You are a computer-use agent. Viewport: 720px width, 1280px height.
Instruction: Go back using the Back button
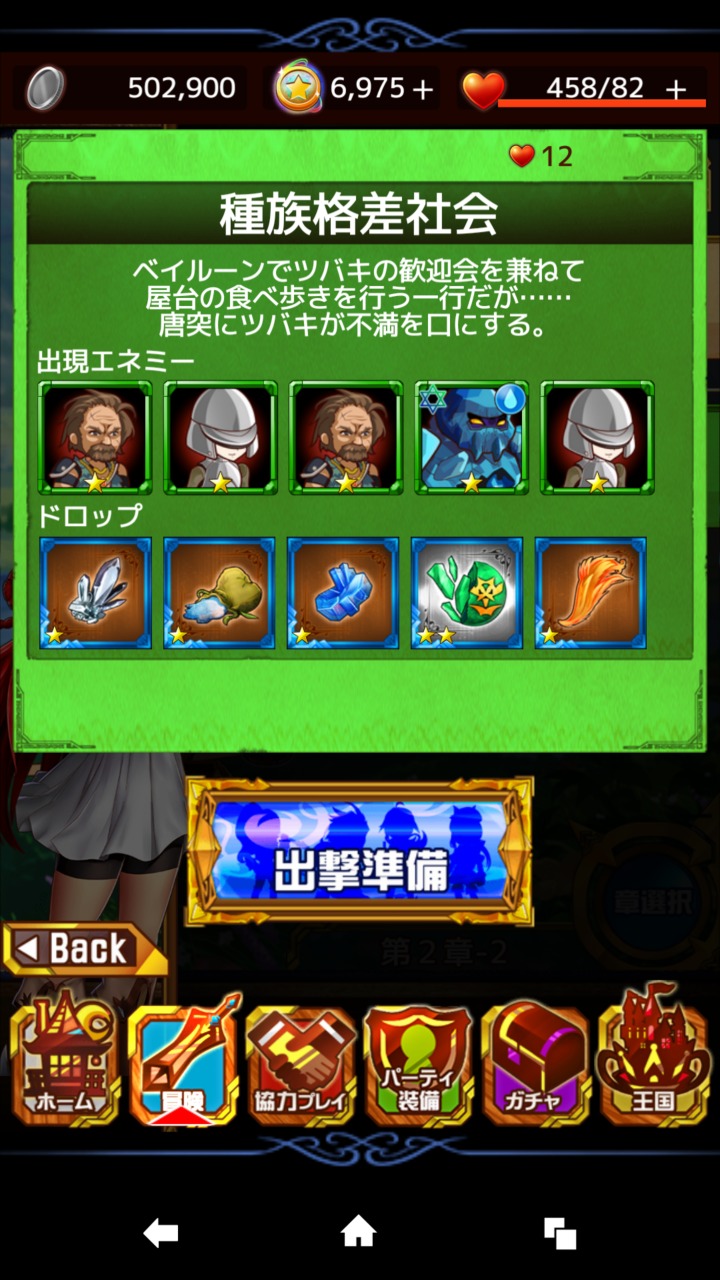point(85,948)
